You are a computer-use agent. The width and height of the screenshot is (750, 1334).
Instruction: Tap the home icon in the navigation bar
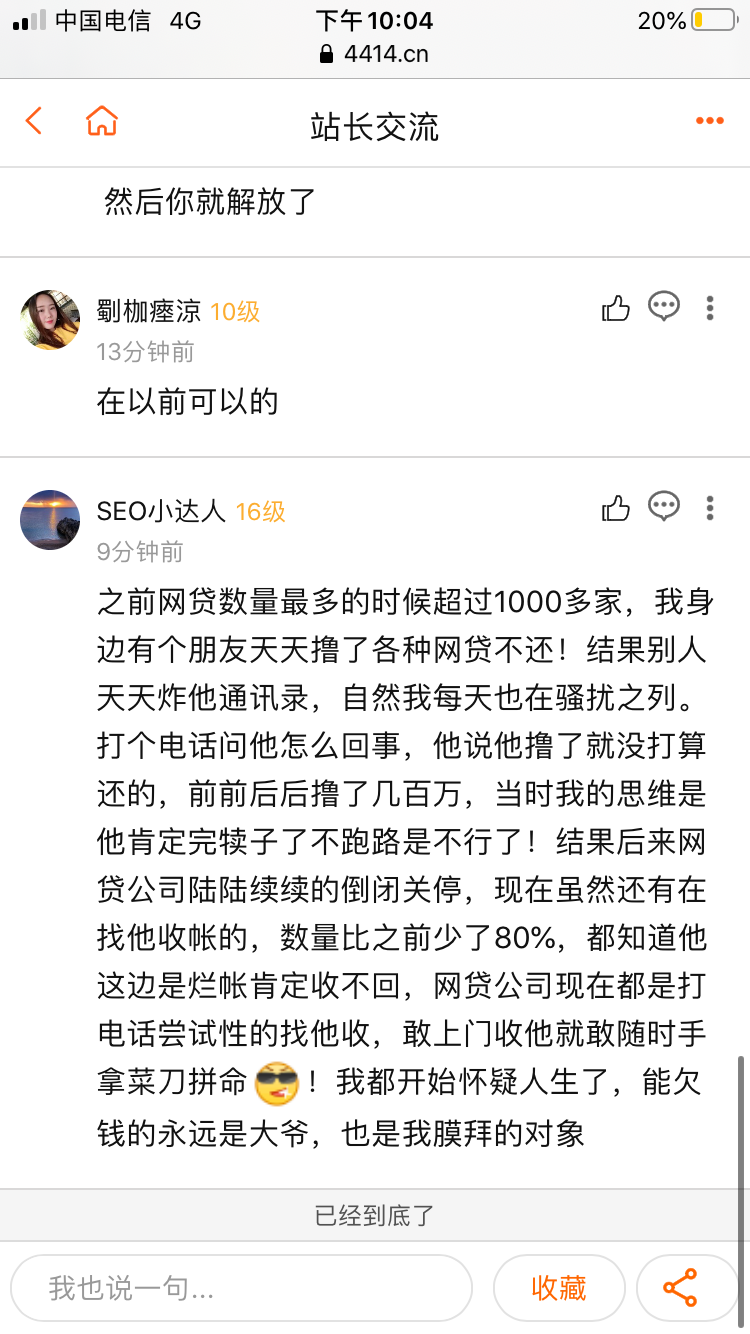[x=100, y=120]
